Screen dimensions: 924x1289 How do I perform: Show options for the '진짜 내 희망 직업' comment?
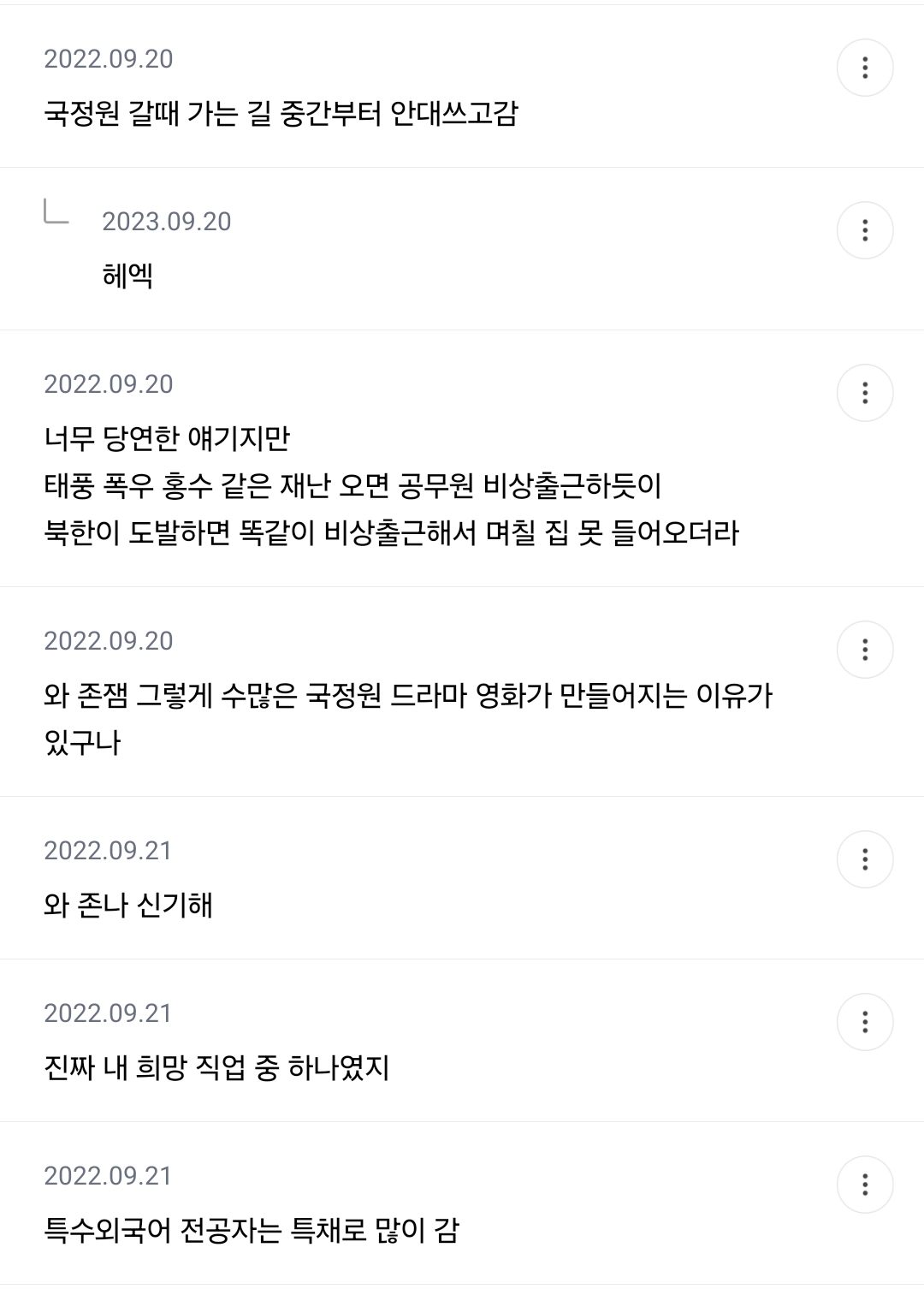point(865,1022)
